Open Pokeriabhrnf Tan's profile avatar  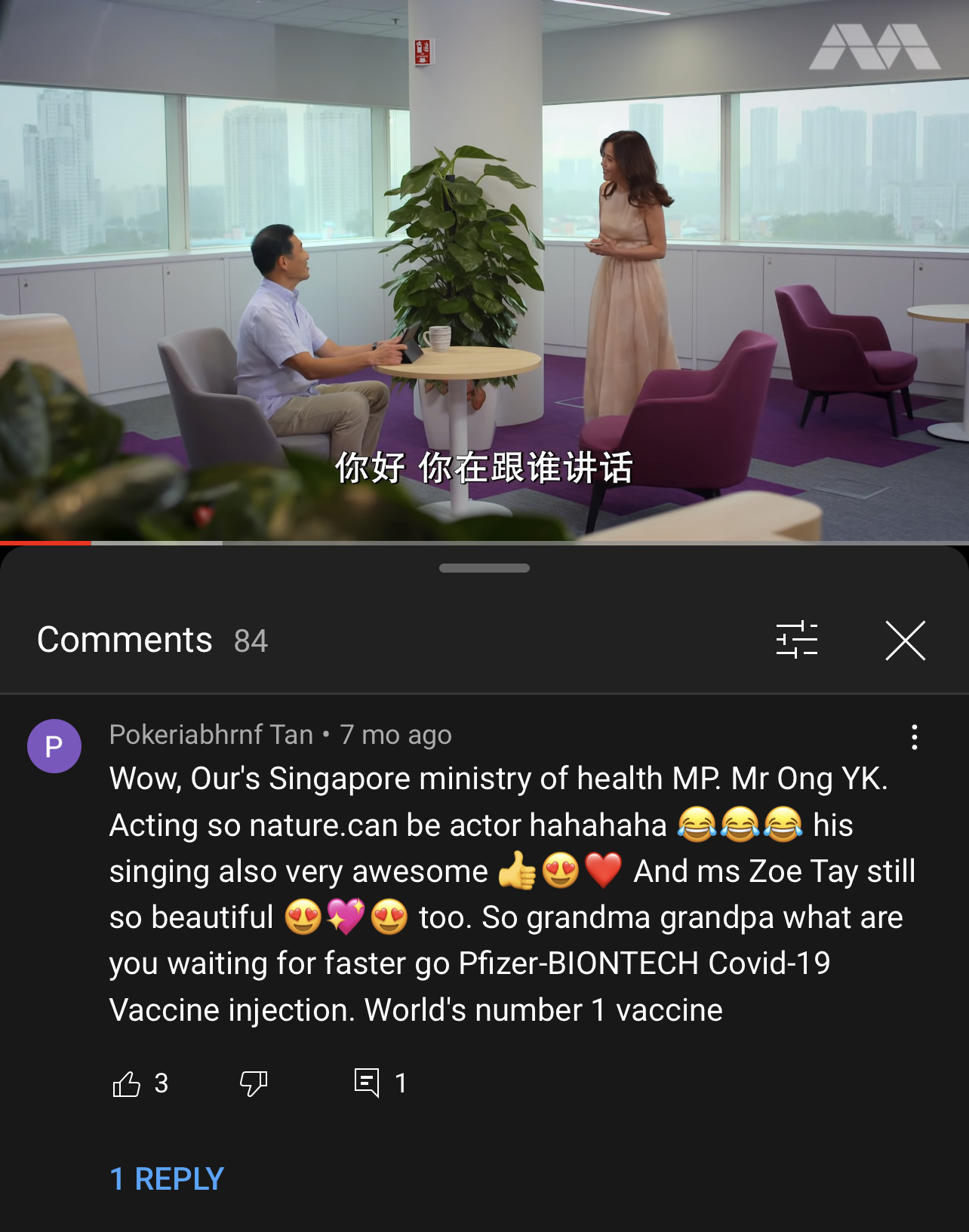tap(54, 746)
